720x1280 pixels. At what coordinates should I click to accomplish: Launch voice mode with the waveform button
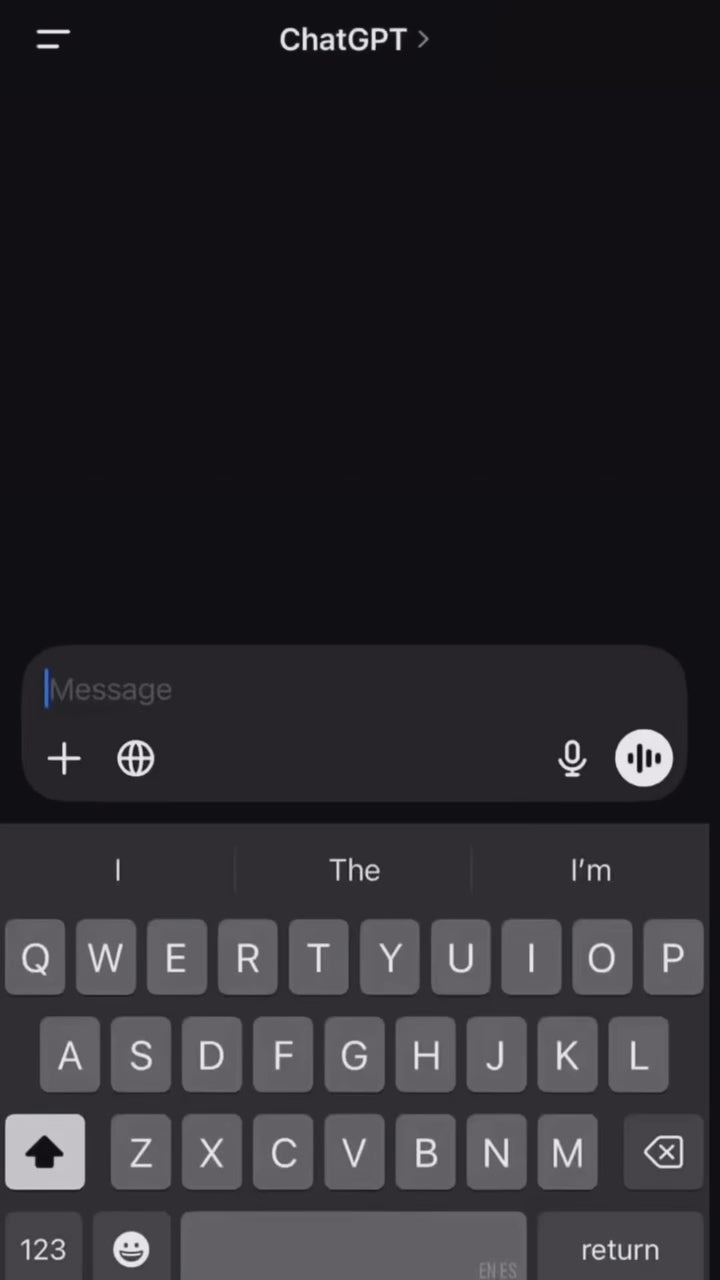[x=644, y=759]
